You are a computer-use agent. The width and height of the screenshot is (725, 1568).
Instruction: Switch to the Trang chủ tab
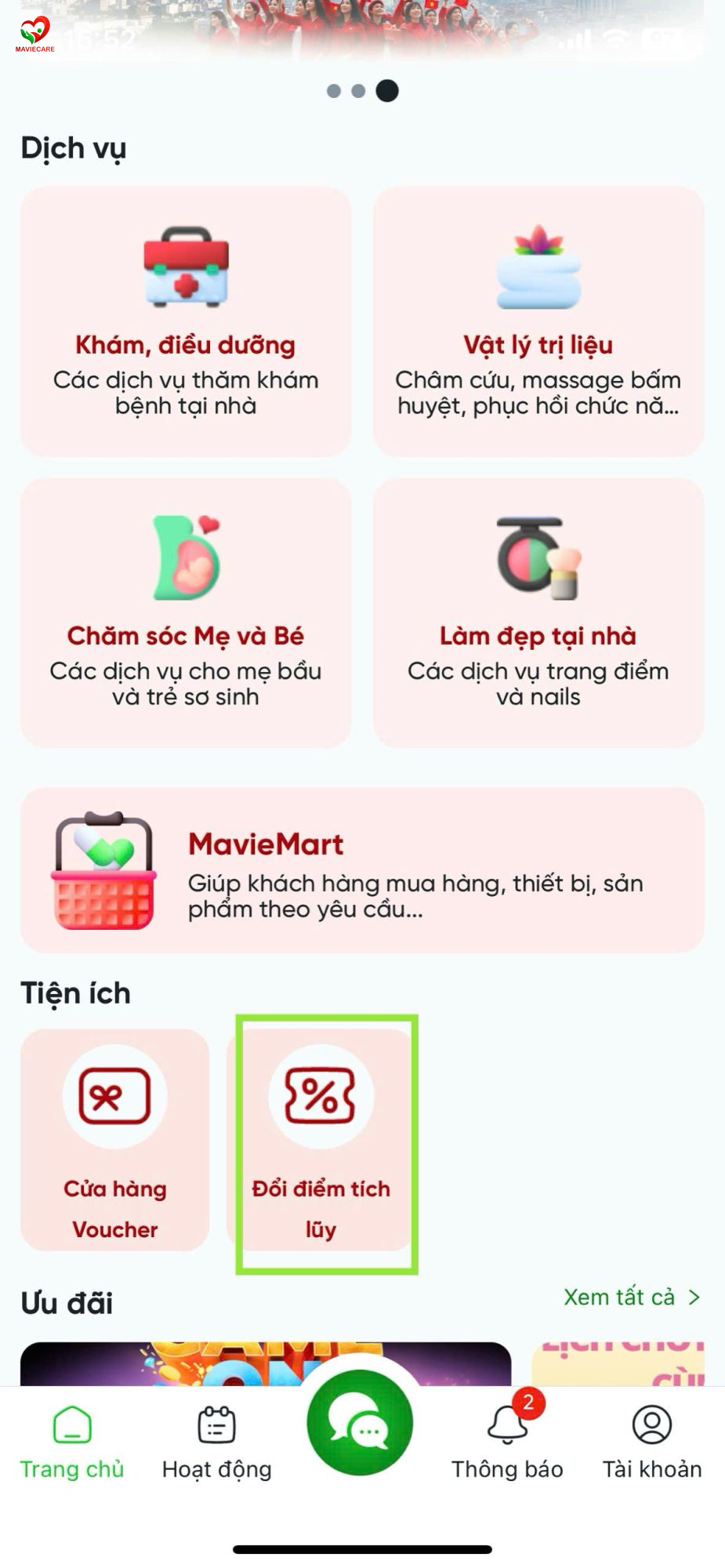72,1443
